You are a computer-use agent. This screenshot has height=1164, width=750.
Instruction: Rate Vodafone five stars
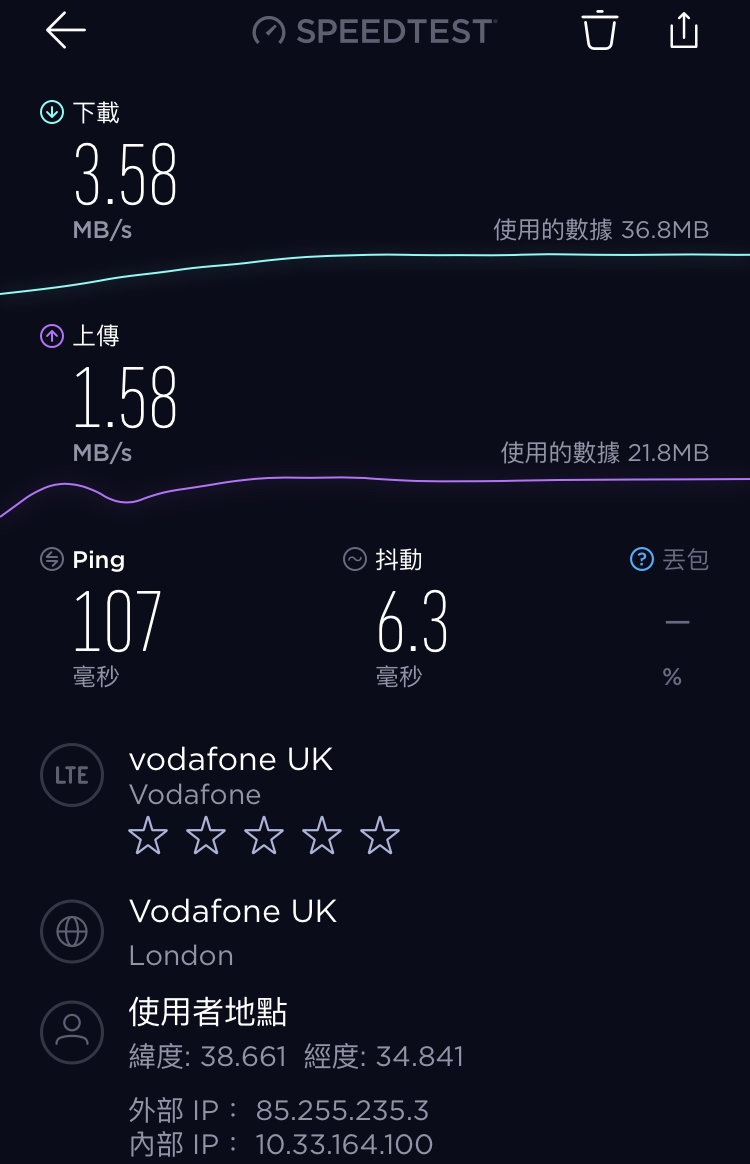pos(380,836)
